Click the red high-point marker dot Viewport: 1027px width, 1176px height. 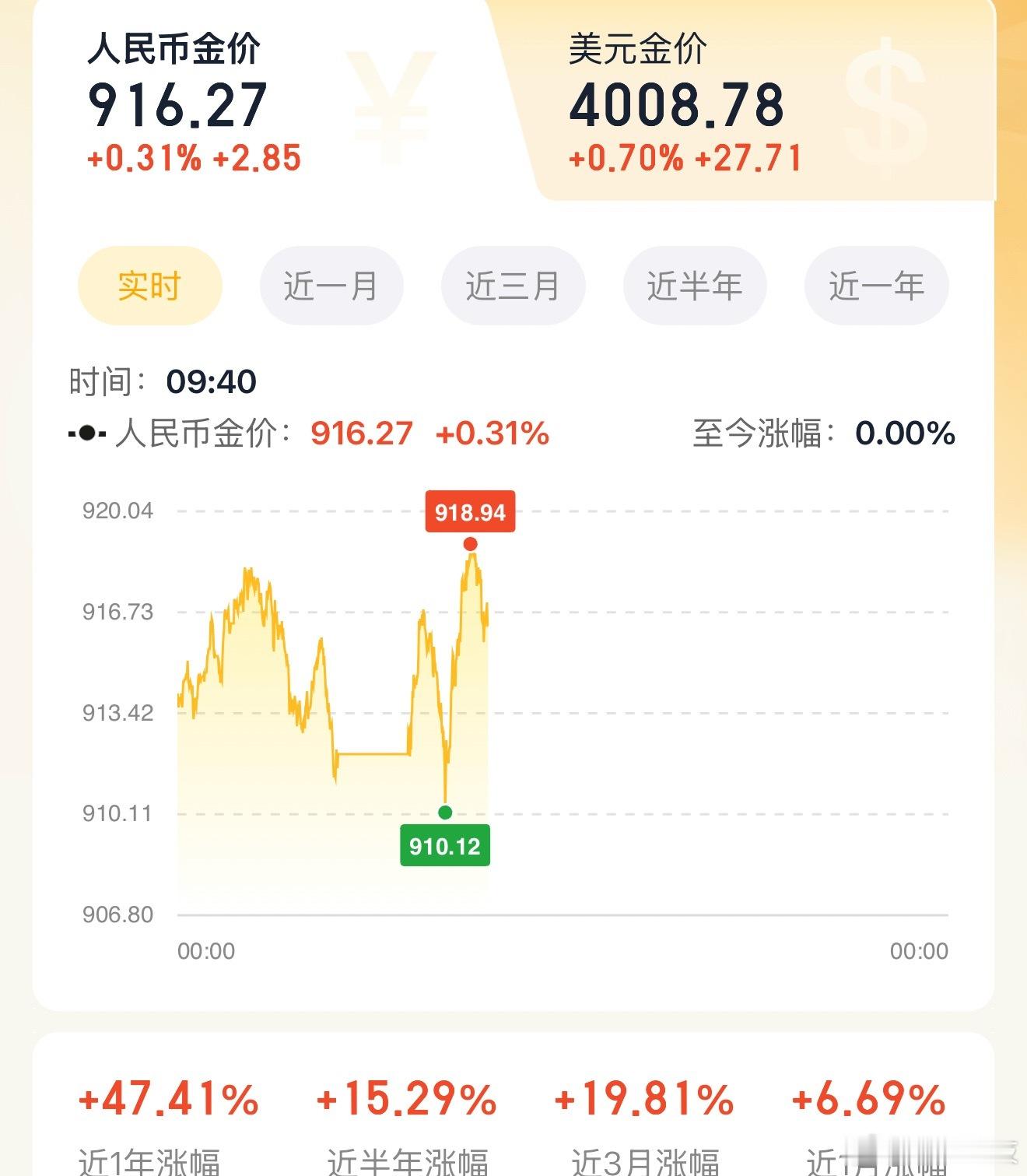point(469,545)
